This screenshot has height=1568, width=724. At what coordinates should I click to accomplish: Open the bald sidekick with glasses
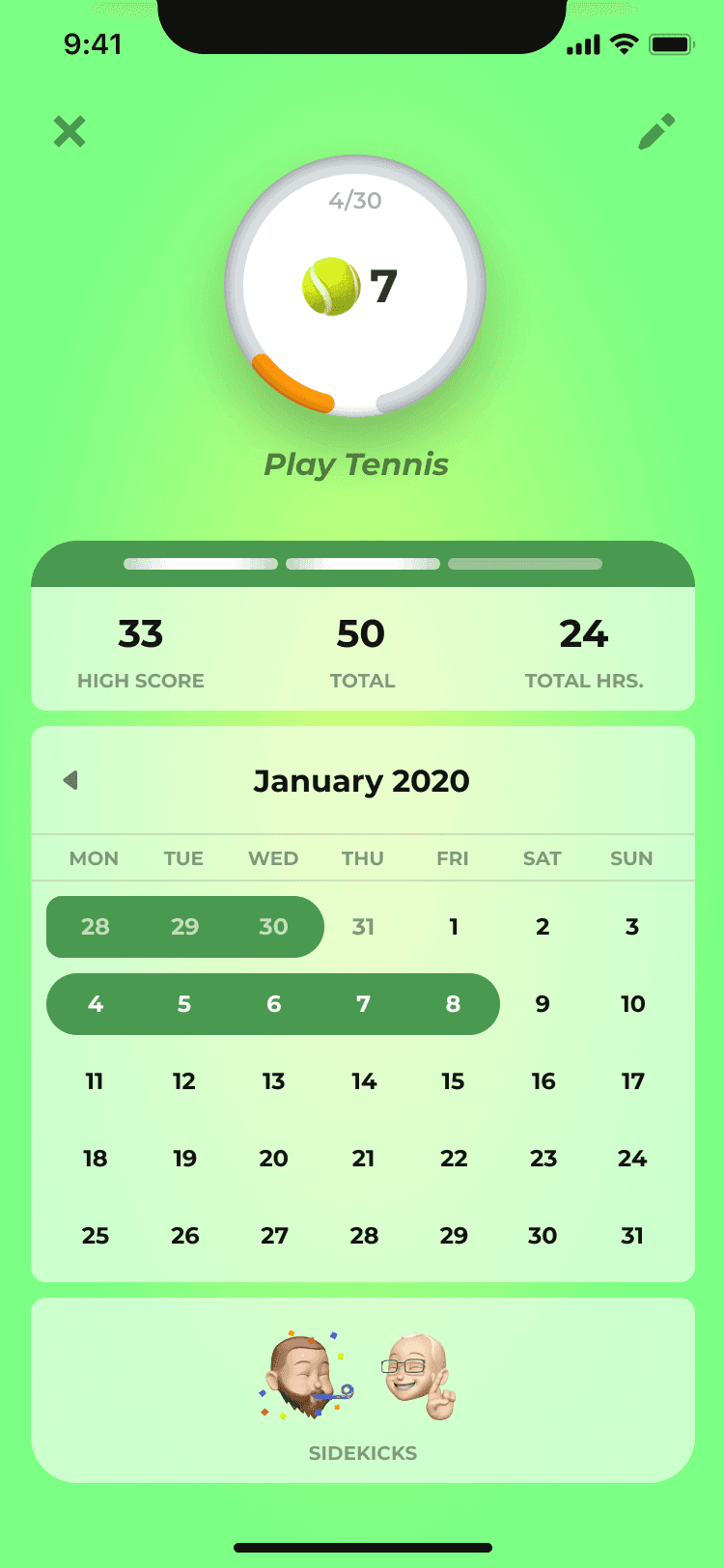point(420,1376)
